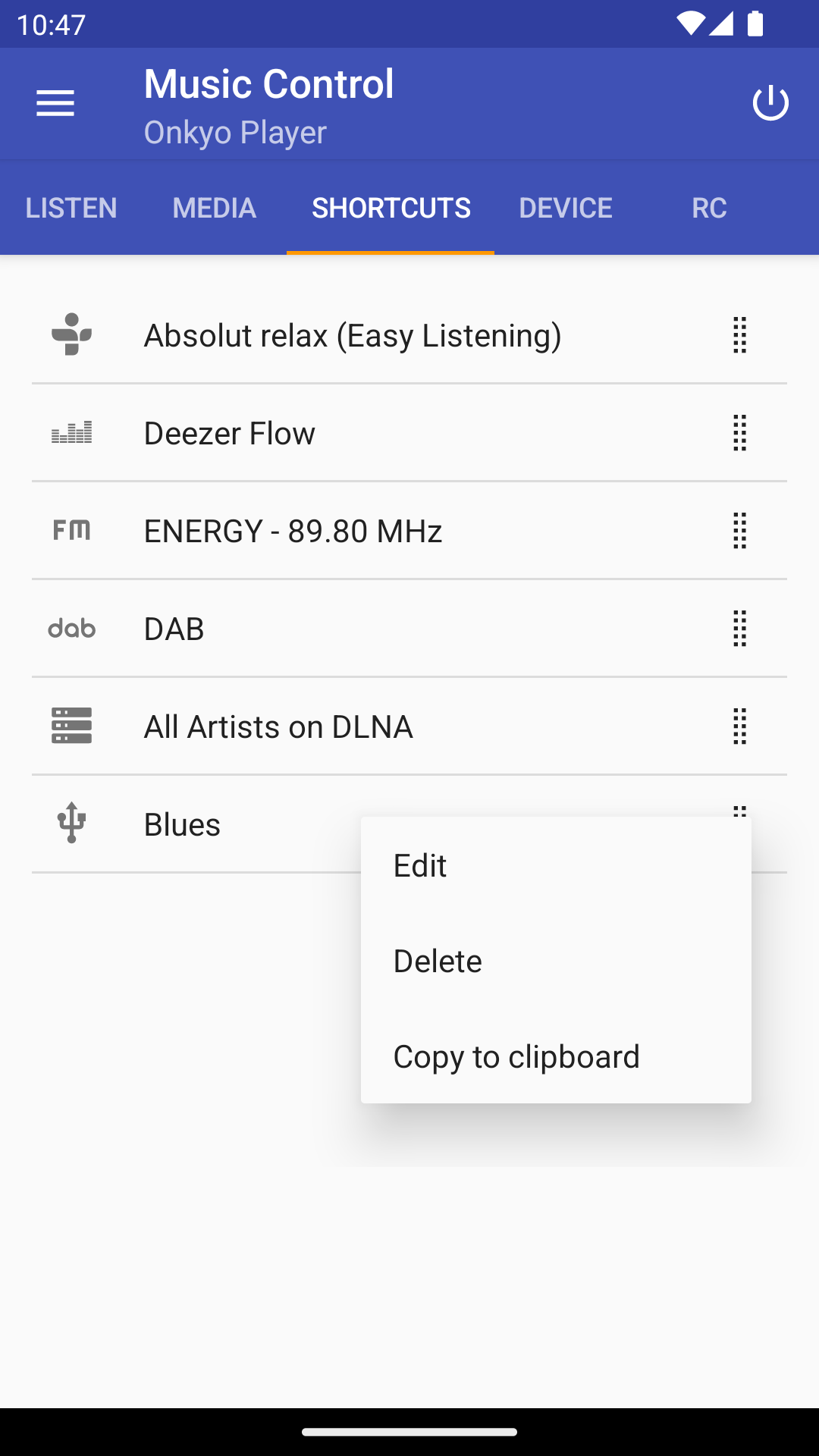Choose Copy to clipboard
Image resolution: width=819 pixels, height=1456 pixels.
556,1056
